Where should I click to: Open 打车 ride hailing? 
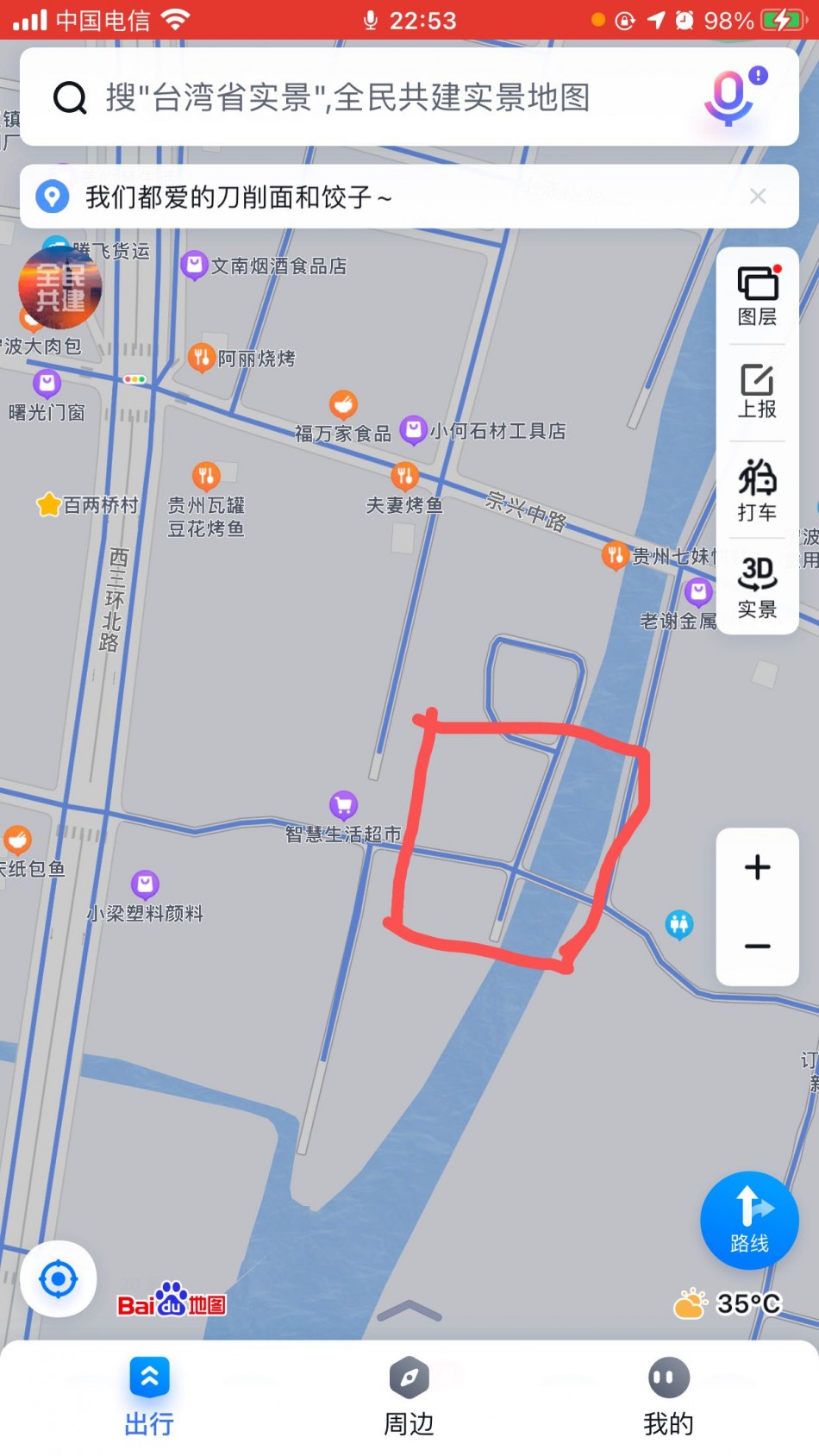(757, 490)
